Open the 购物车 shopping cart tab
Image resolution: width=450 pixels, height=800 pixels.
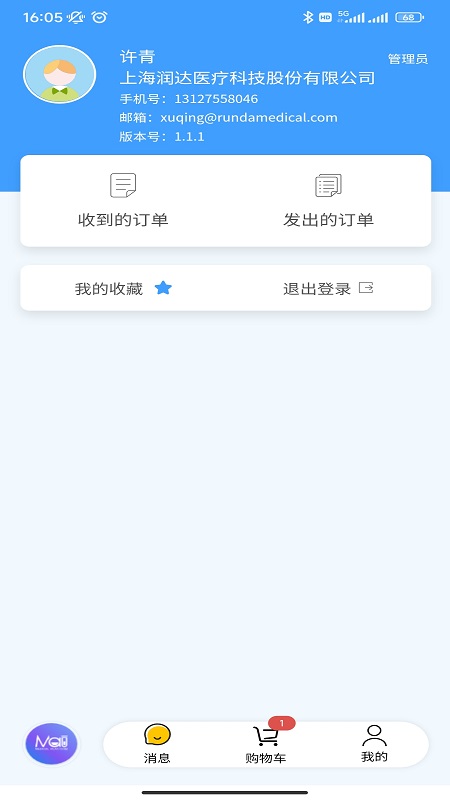(x=266, y=744)
